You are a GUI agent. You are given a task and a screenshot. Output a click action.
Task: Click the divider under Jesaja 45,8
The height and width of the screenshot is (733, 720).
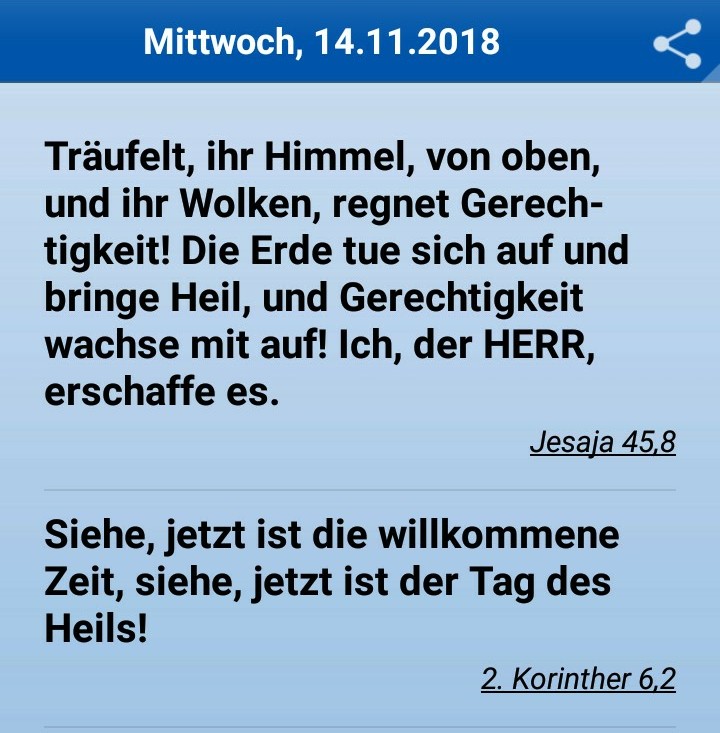tap(360, 489)
